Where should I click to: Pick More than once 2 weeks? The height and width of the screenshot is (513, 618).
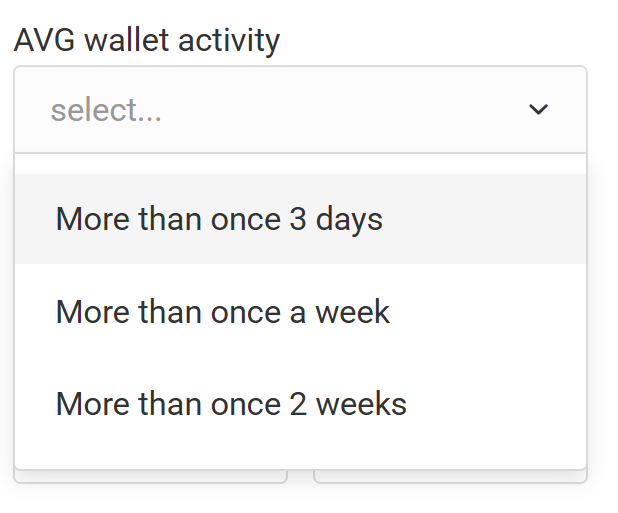(x=231, y=404)
